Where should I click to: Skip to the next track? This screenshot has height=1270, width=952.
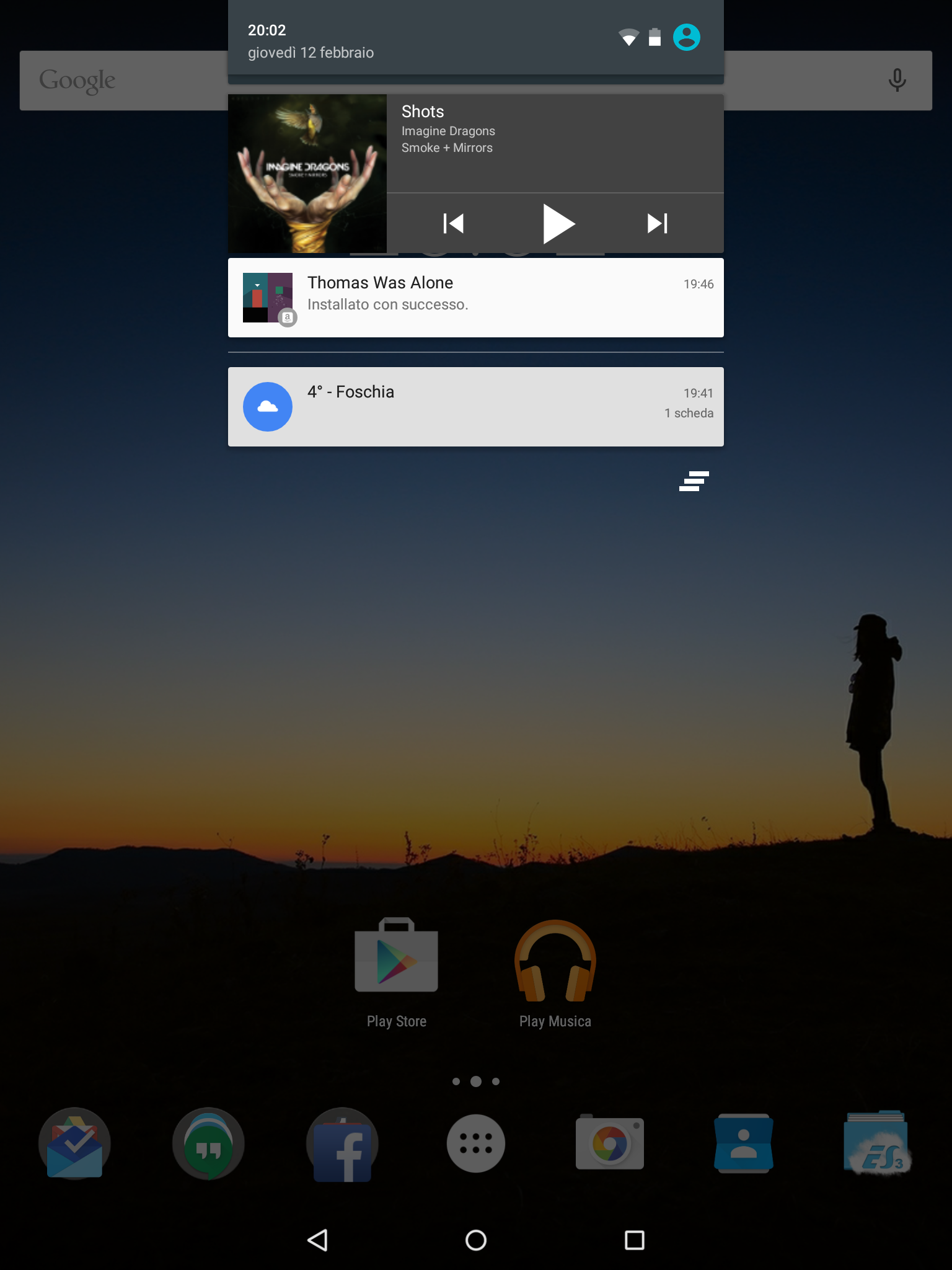tap(657, 223)
